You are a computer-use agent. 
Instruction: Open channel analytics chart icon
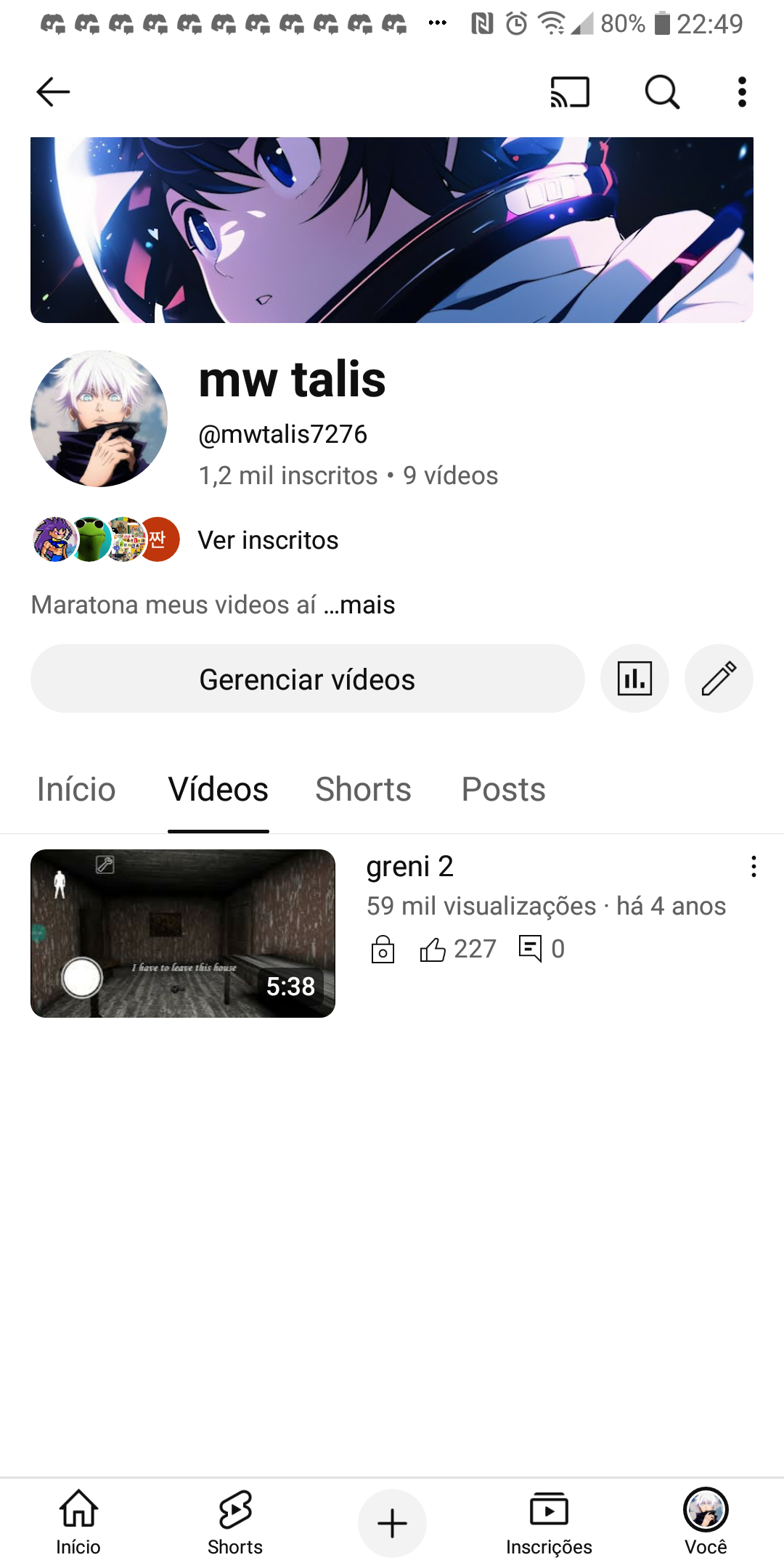(x=634, y=679)
